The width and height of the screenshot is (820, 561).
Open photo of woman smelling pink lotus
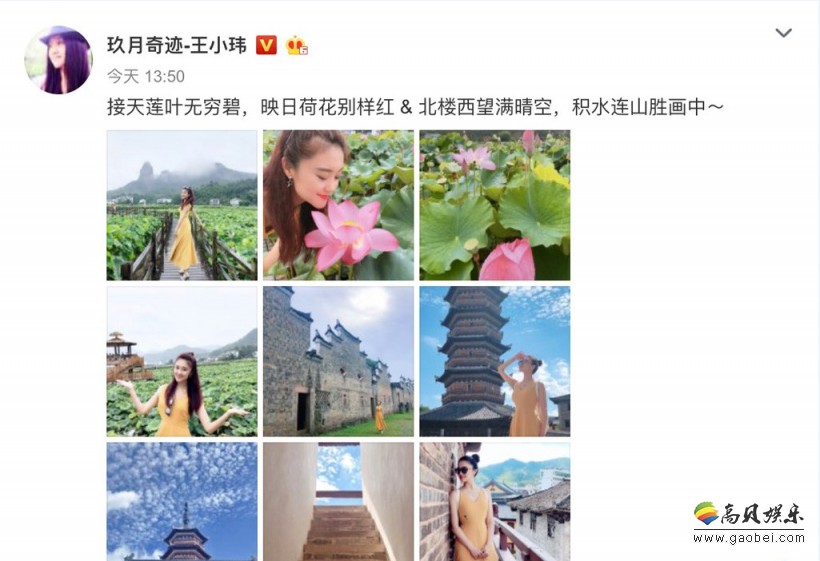(338, 205)
